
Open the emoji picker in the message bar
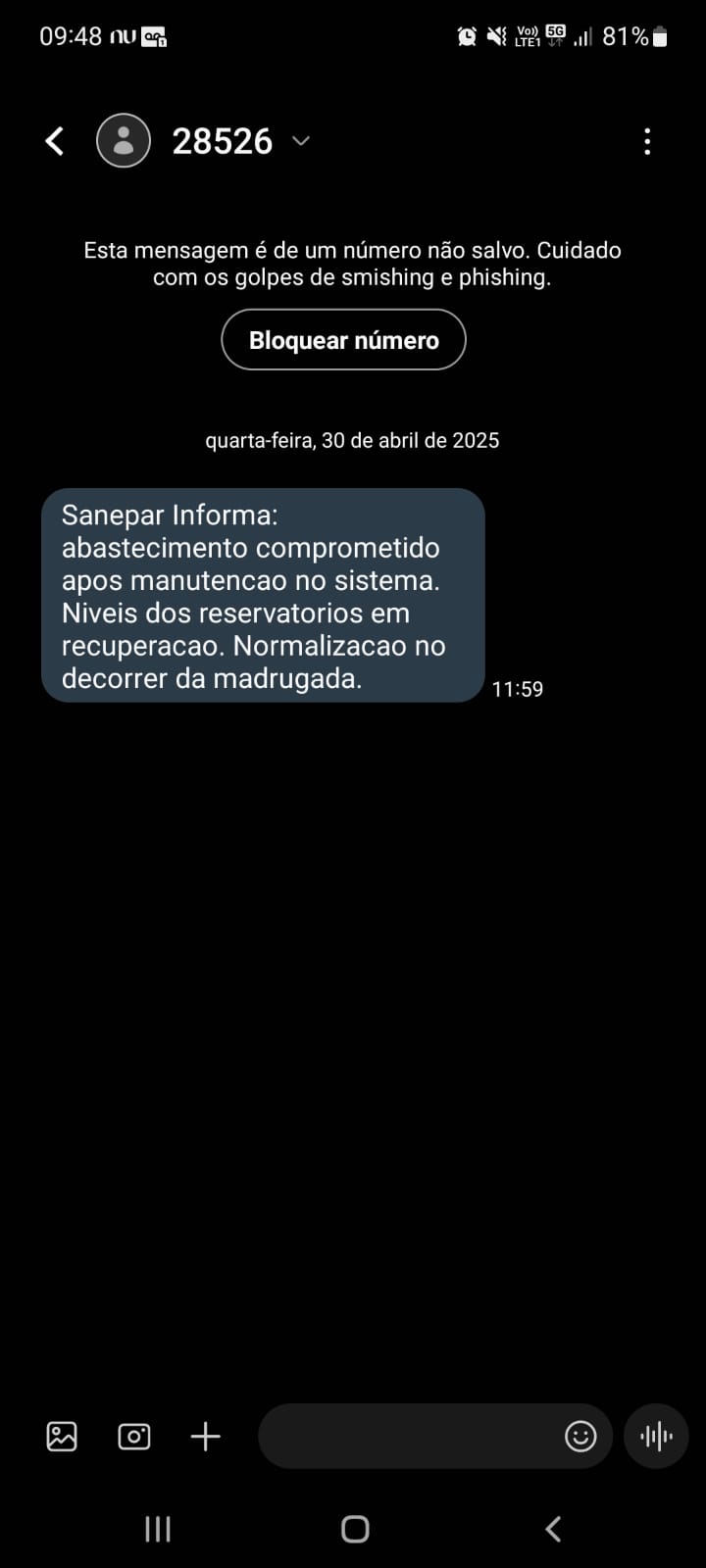(x=580, y=1436)
